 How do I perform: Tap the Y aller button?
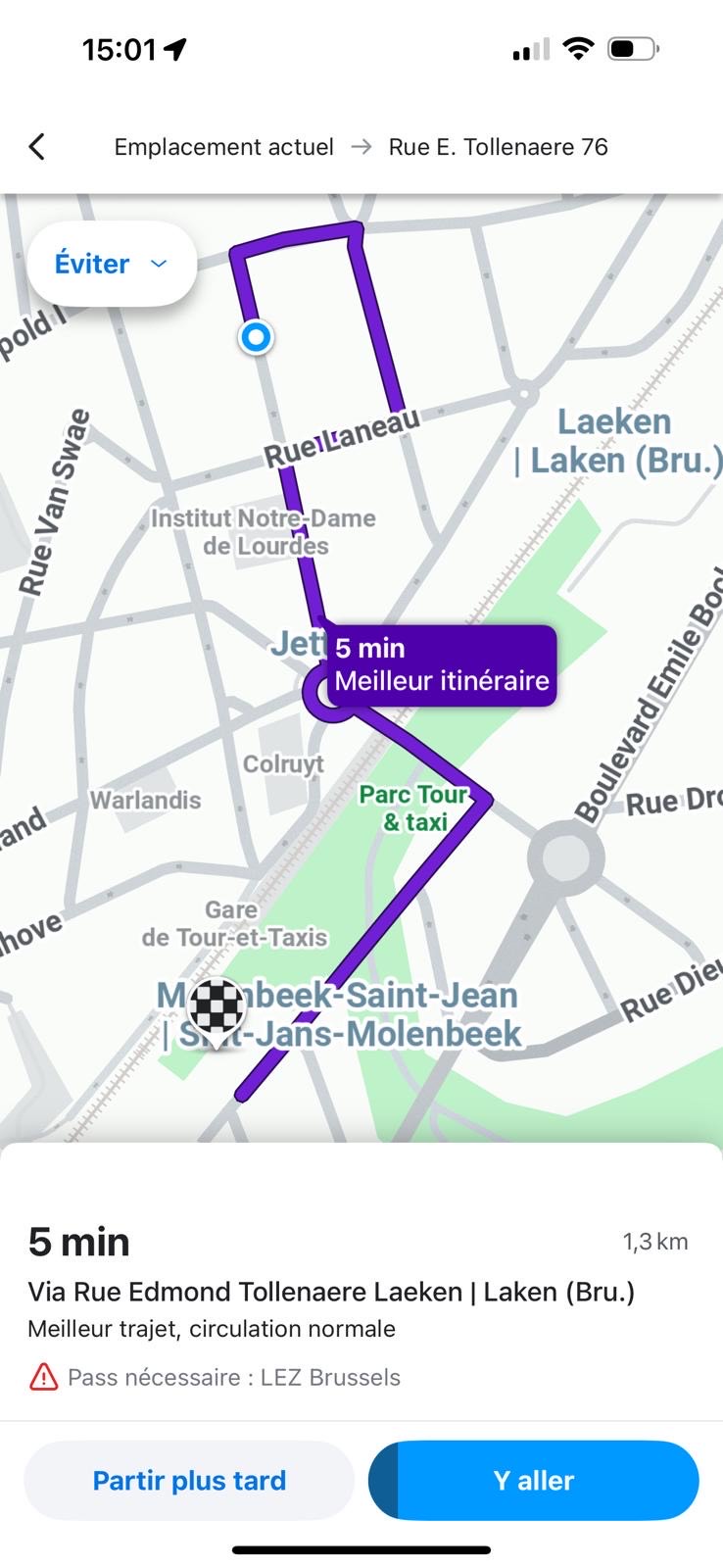click(x=534, y=1480)
